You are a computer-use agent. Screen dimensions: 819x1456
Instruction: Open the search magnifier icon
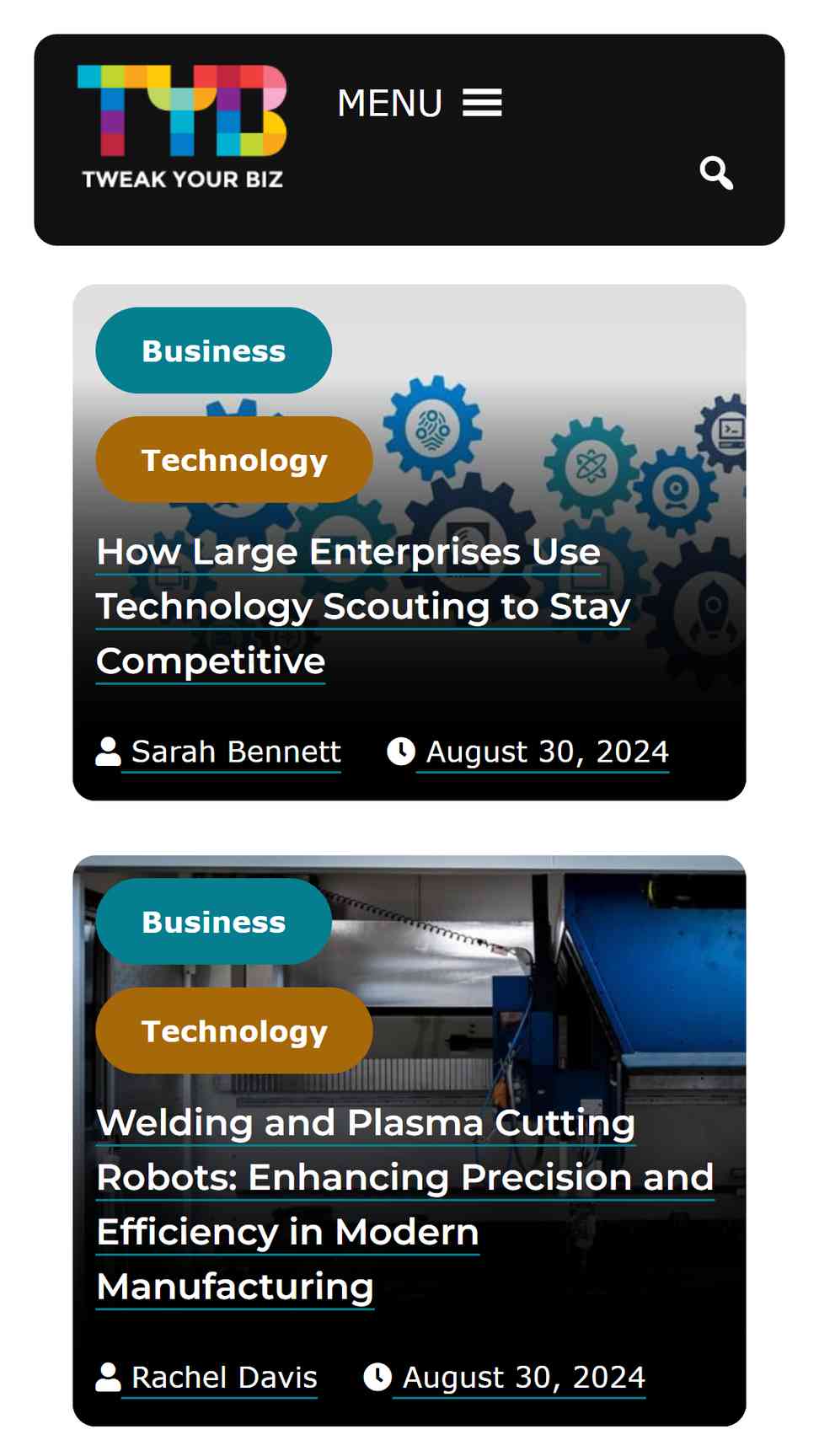tap(716, 173)
